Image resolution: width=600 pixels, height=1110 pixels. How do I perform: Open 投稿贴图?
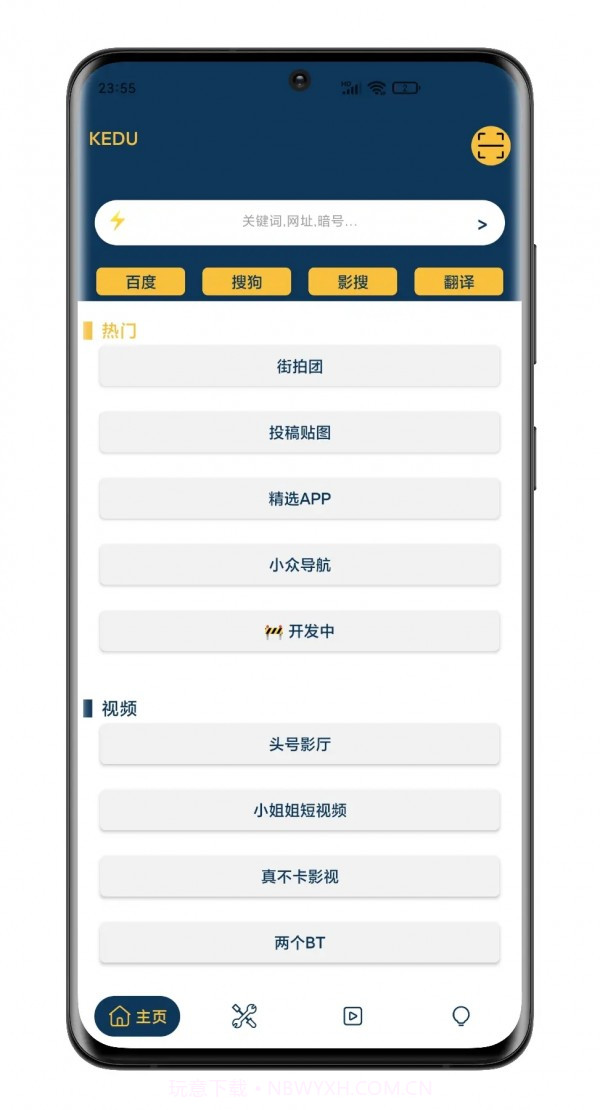(x=299, y=432)
